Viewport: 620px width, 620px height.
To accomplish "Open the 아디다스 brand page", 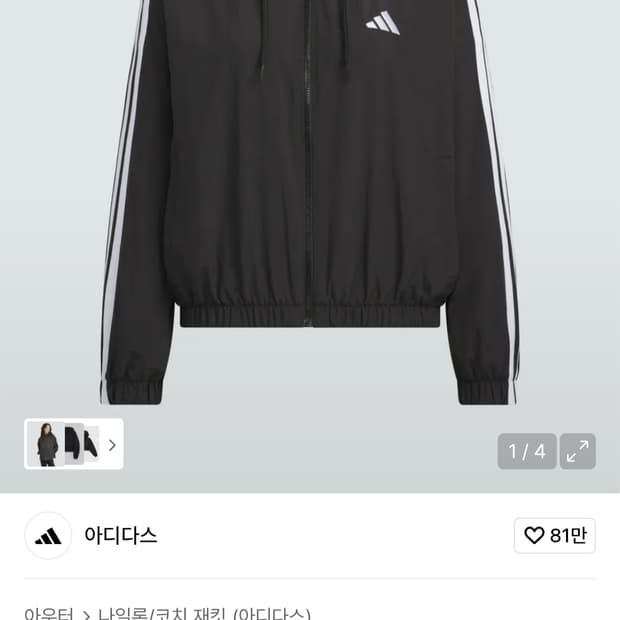I will pos(120,535).
